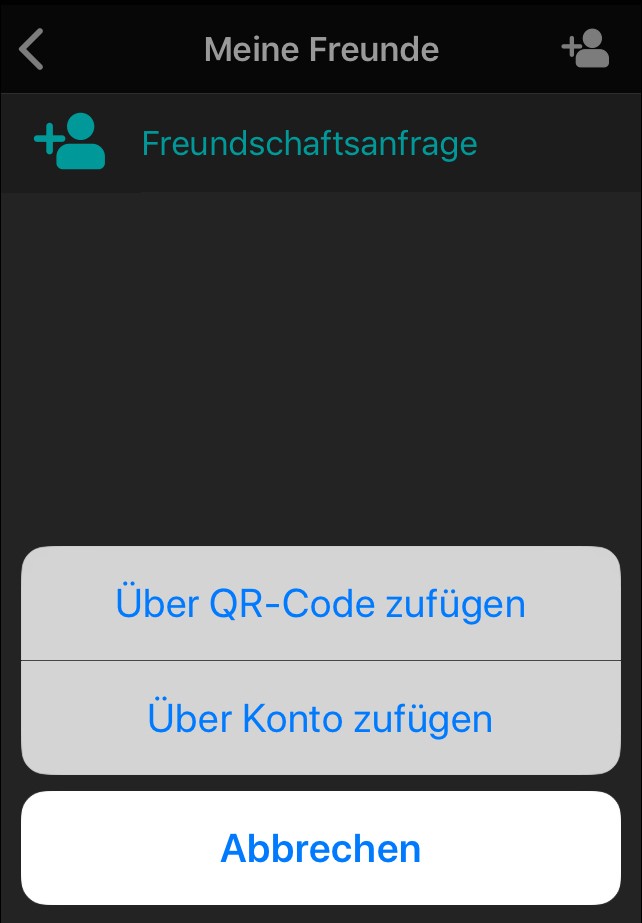Tap the add friend icon in header
642x923 pixels.
pyautogui.click(x=585, y=49)
